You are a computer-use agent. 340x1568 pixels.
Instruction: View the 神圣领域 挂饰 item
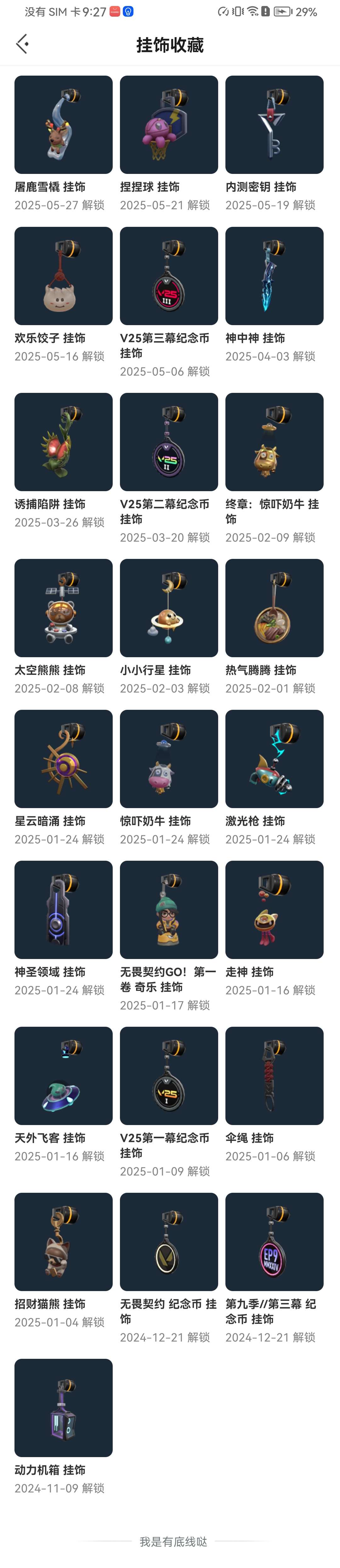63,910
